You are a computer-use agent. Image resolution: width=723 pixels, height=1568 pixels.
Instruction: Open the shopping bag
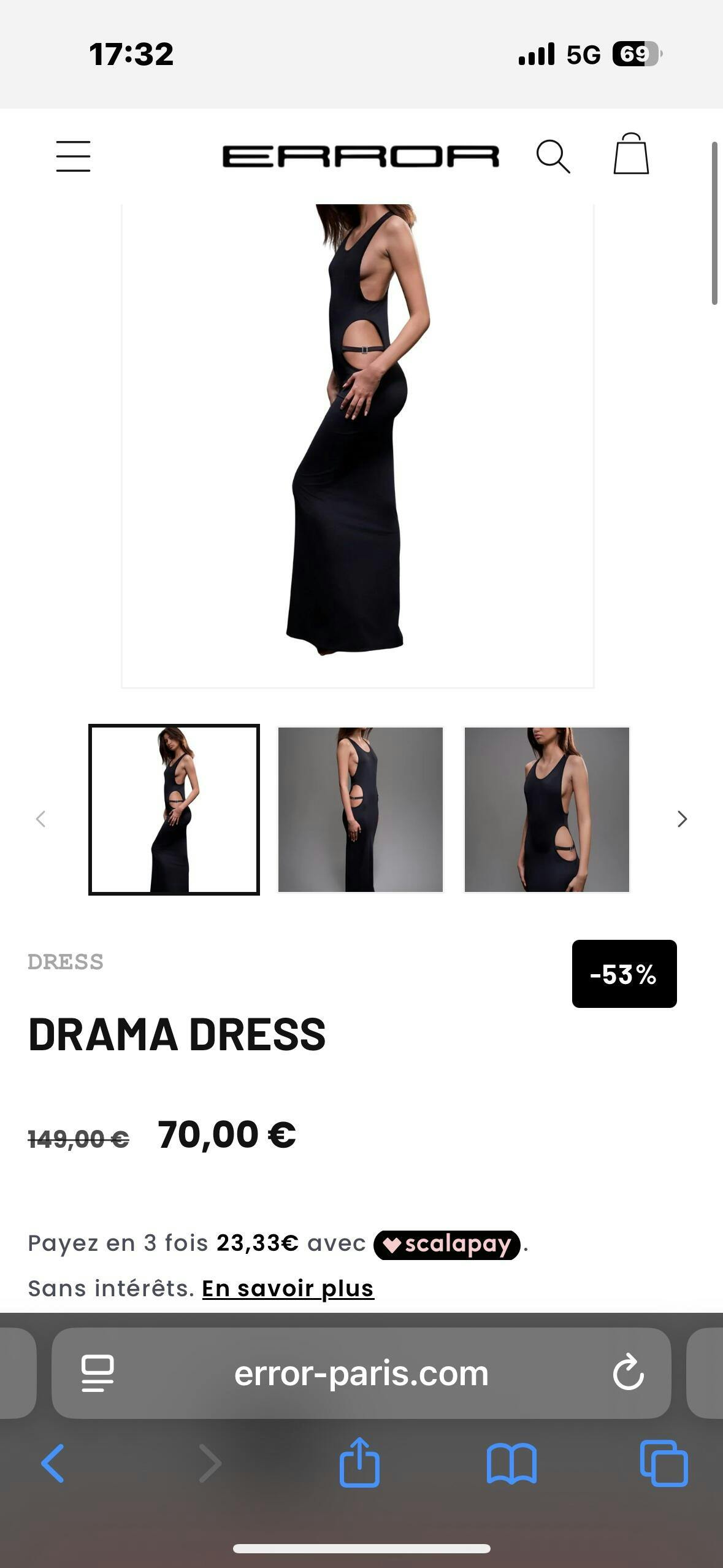click(x=631, y=154)
